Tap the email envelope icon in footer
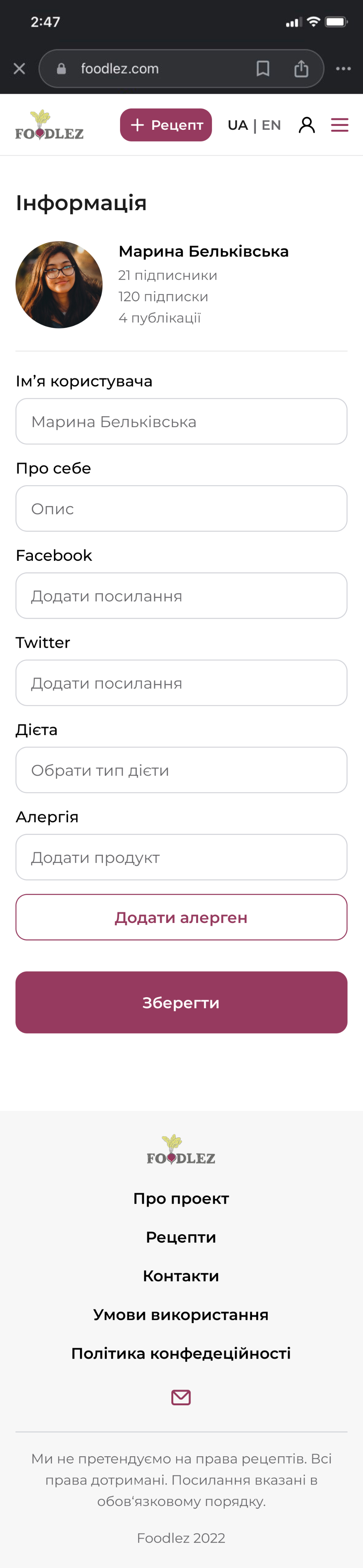This screenshot has height=1568, width=363. tap(181, 1398)
